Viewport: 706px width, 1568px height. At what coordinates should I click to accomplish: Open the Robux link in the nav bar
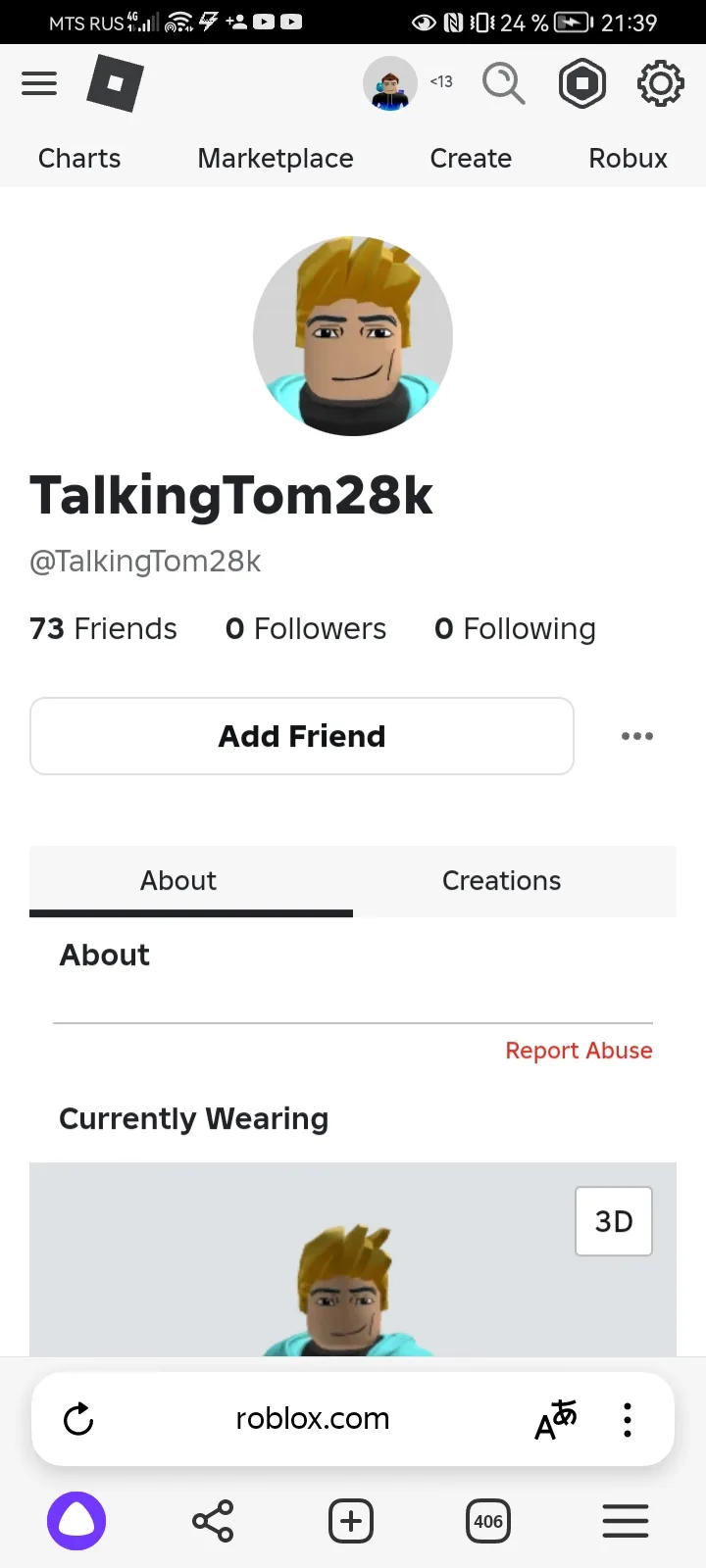(628, 158)
